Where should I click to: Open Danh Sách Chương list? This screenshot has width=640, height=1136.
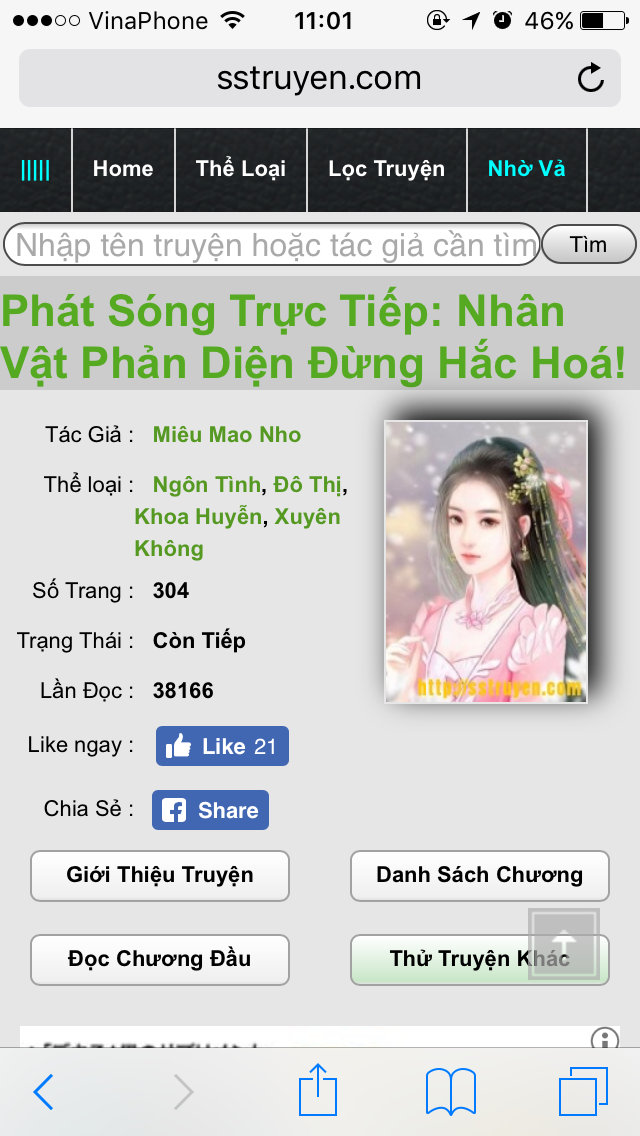479,875
